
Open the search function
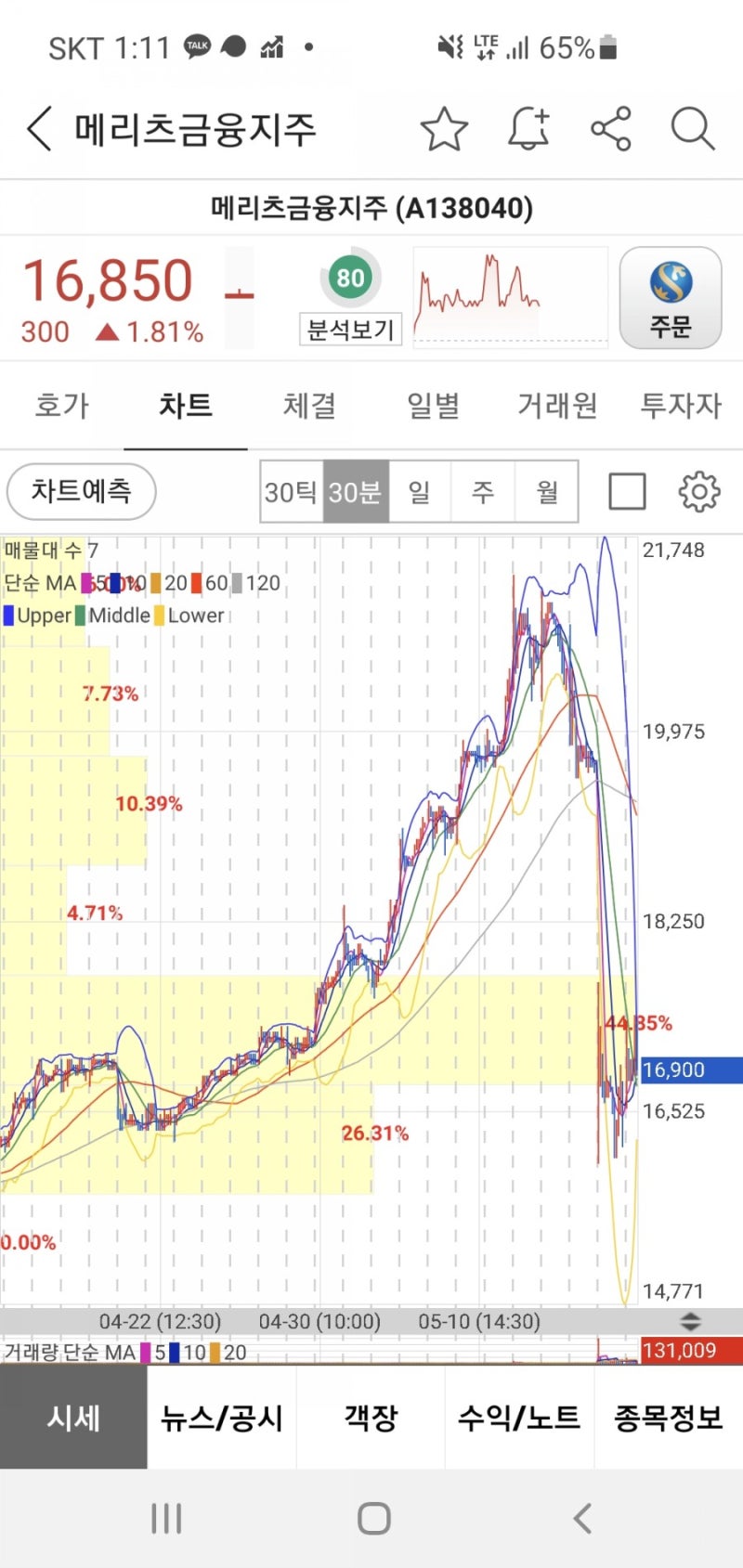(691, 129)
